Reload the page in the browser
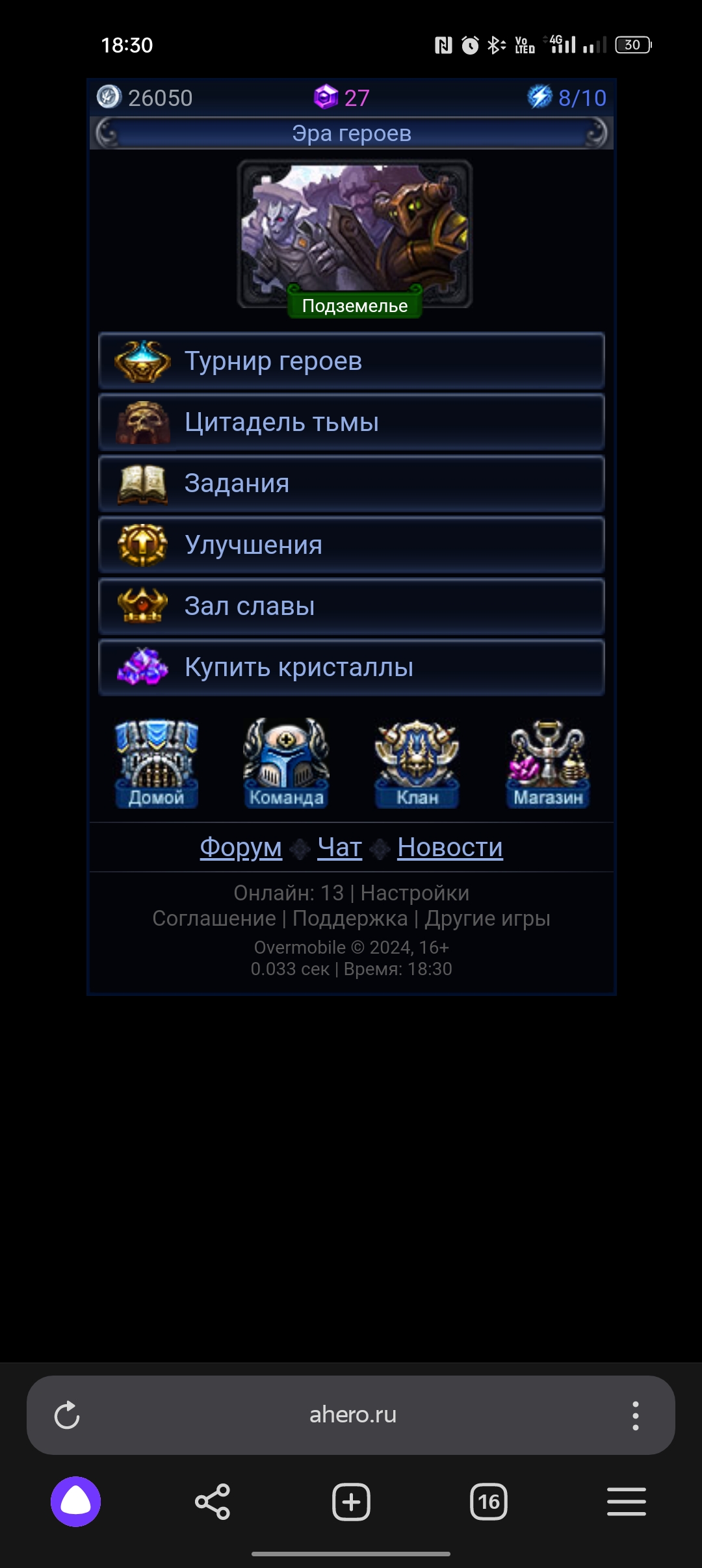 (66, 1415)
